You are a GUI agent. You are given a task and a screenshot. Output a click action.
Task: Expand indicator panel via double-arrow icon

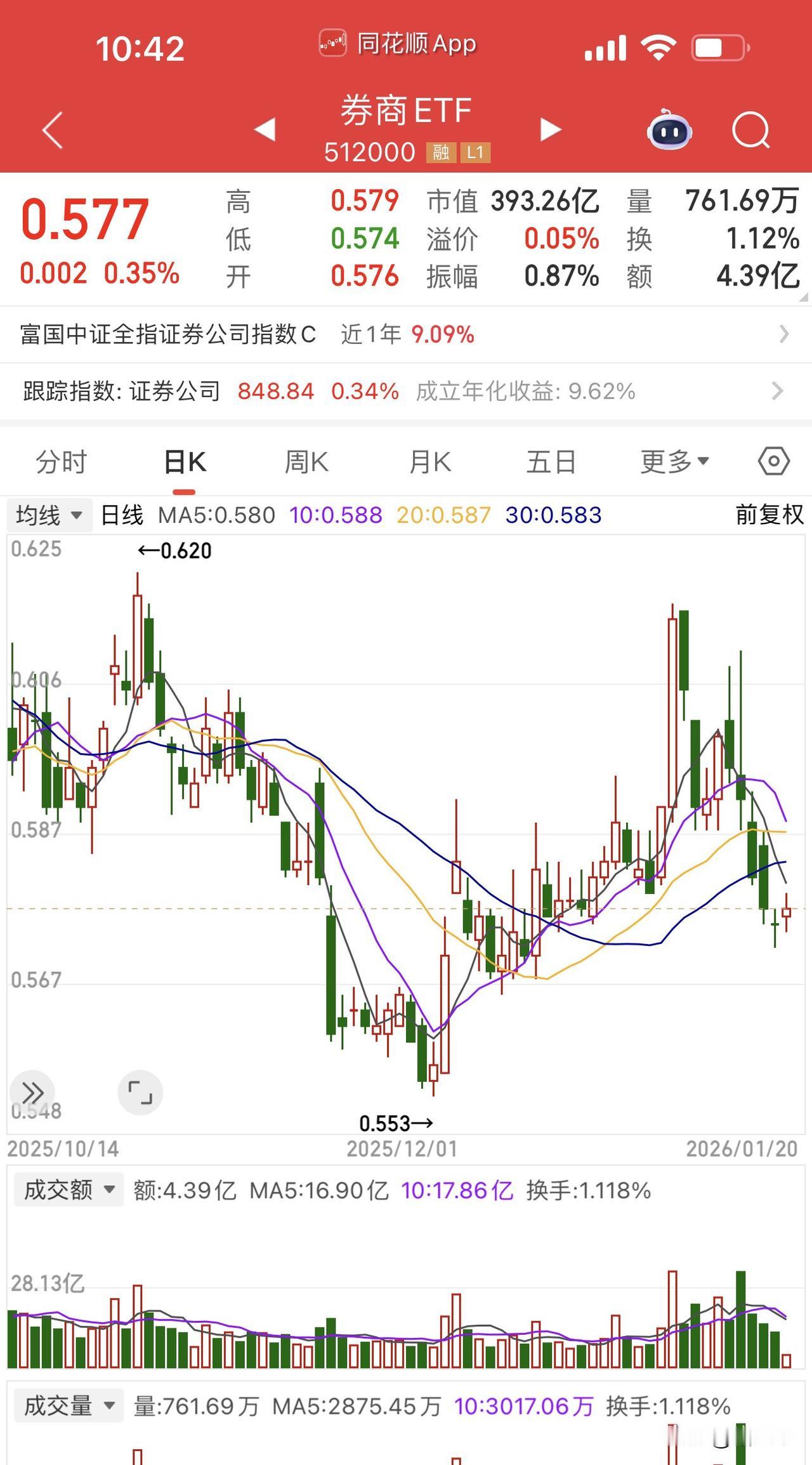point(33,1093)
